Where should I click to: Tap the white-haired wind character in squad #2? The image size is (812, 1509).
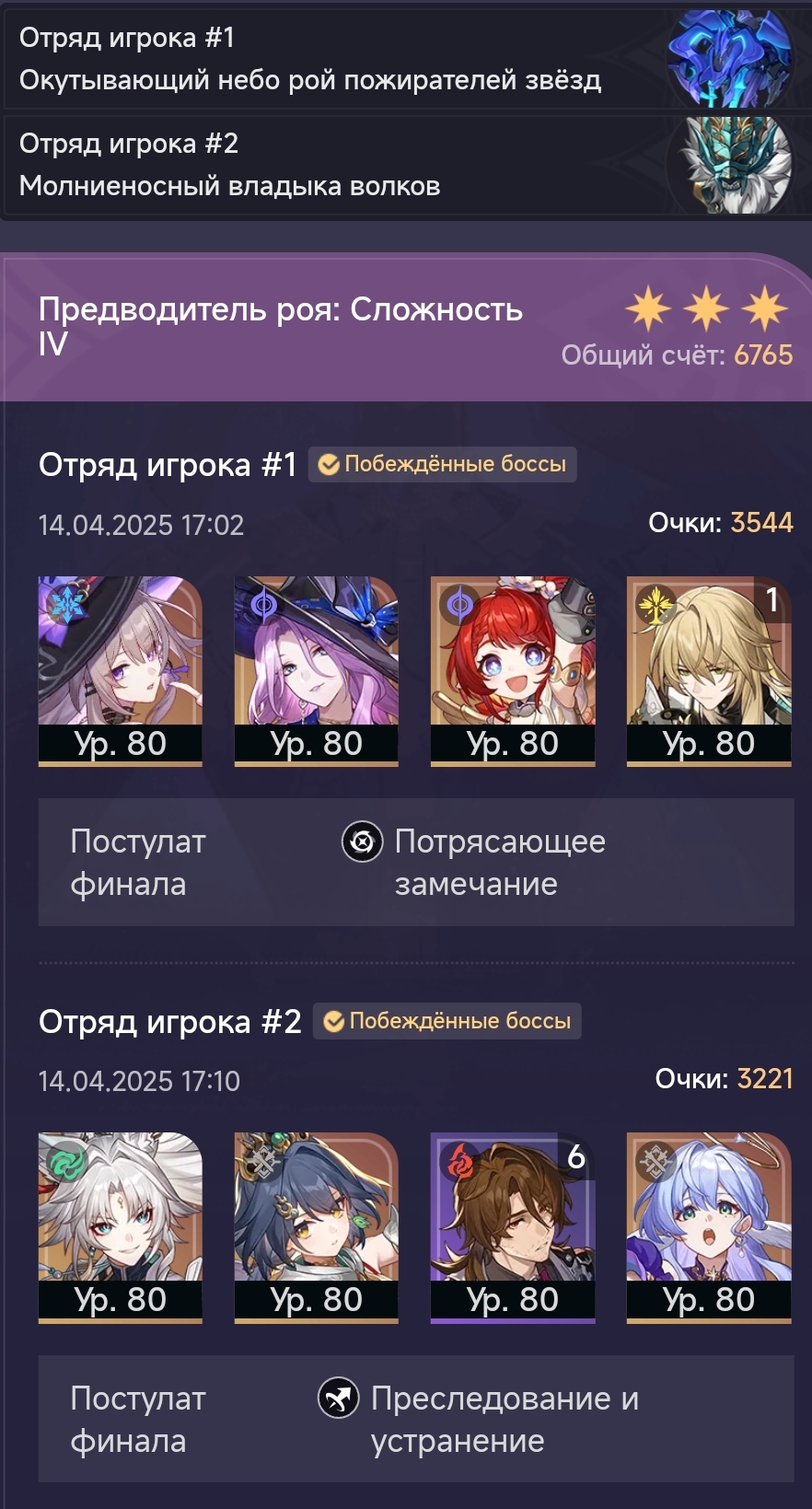(x=121, y=1228)
